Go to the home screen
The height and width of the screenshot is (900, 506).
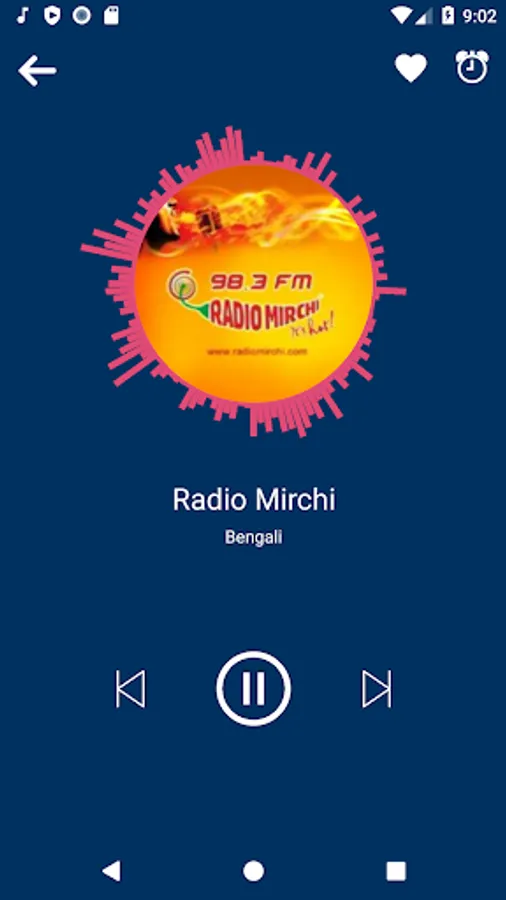253,871
